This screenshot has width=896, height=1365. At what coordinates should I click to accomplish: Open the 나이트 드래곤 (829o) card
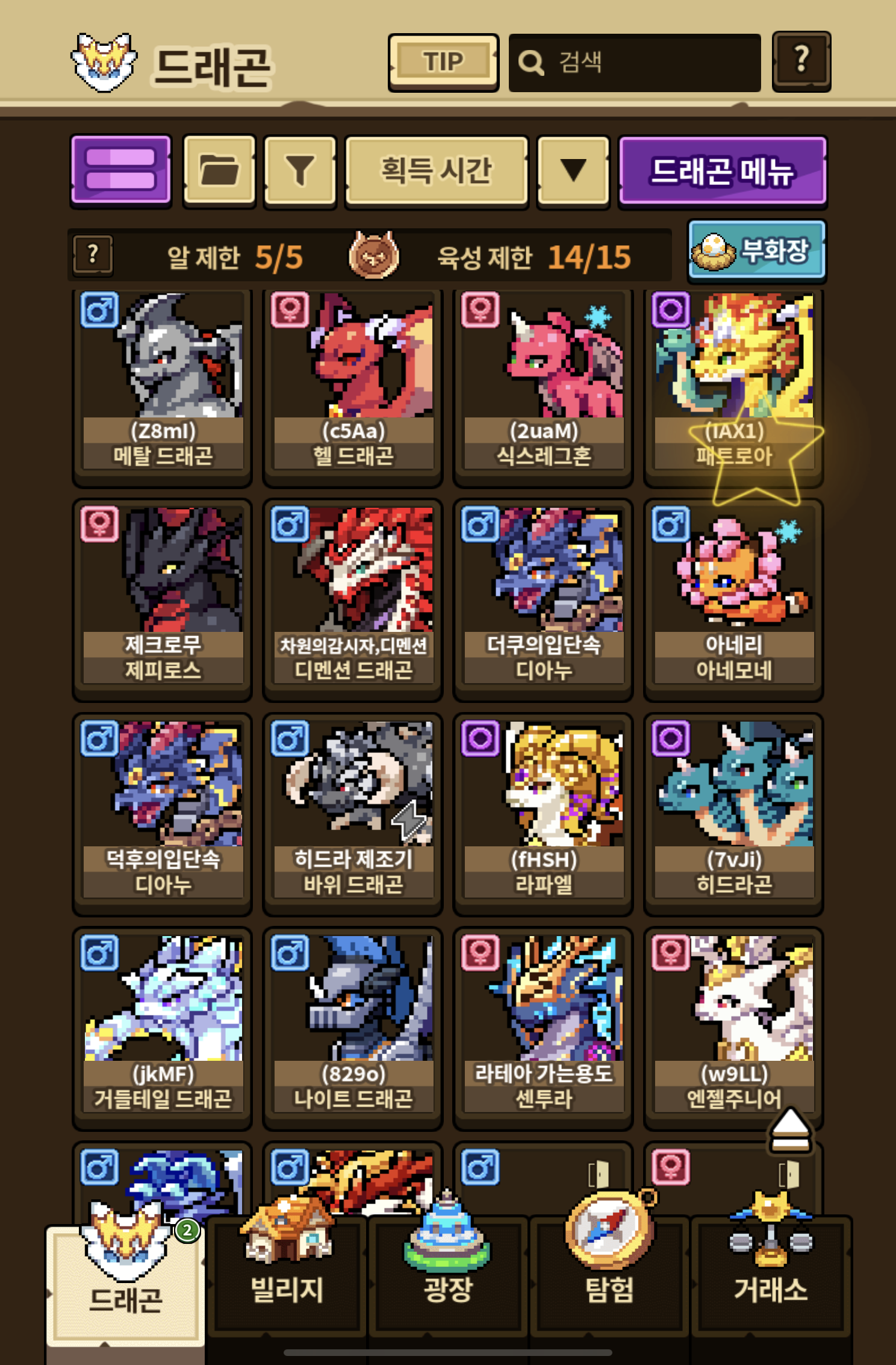tap(353, 1026)
